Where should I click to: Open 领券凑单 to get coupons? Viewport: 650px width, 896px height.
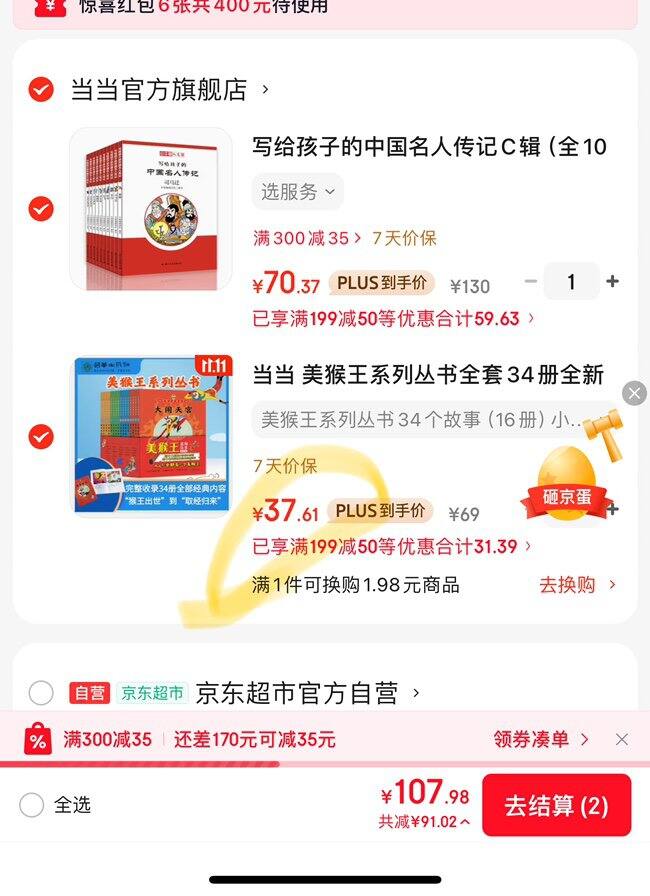coord(541,739)
